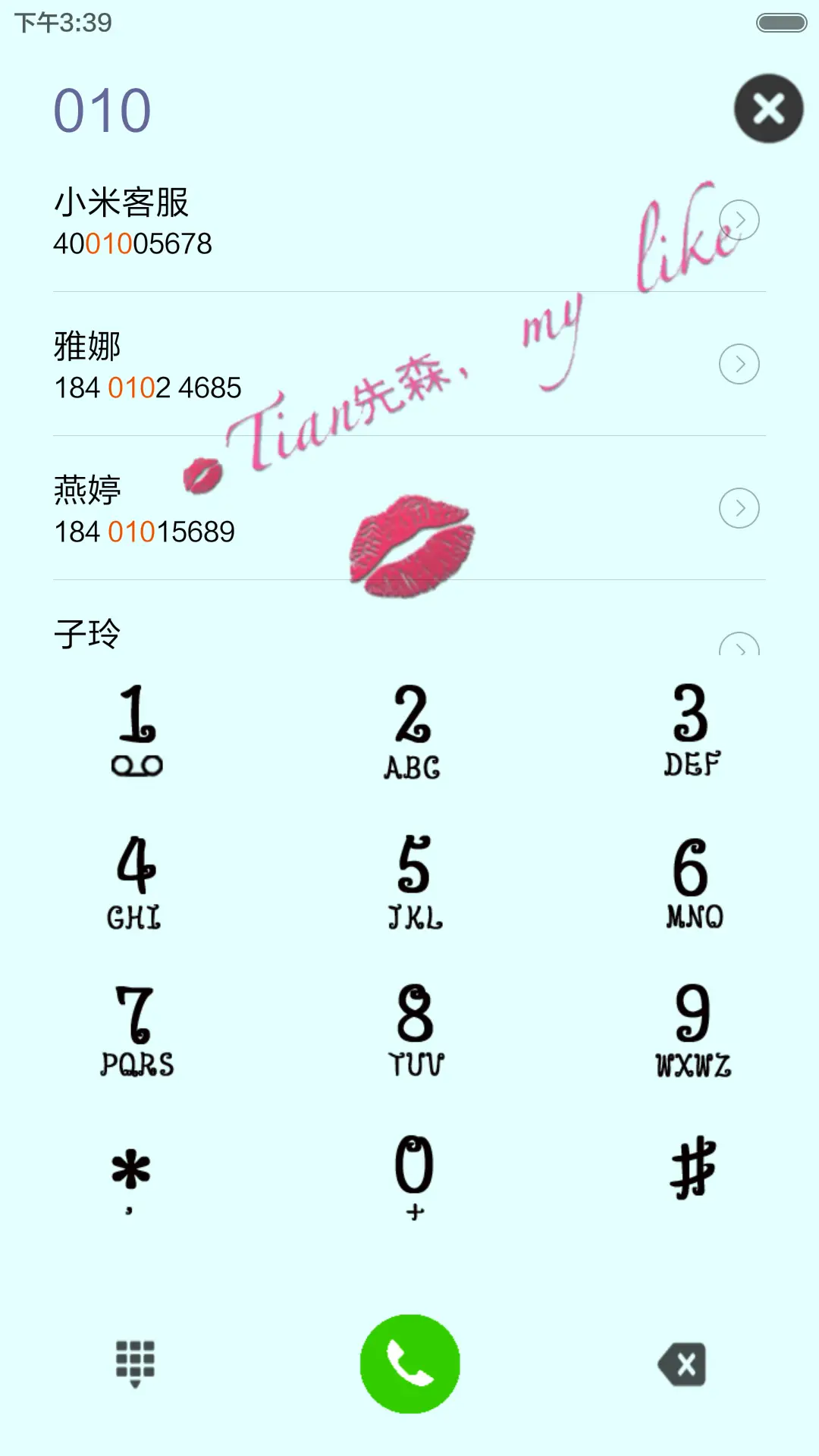Tap the hide keypad icon
Screen dimensions: 819x1456
[136, 1361]
